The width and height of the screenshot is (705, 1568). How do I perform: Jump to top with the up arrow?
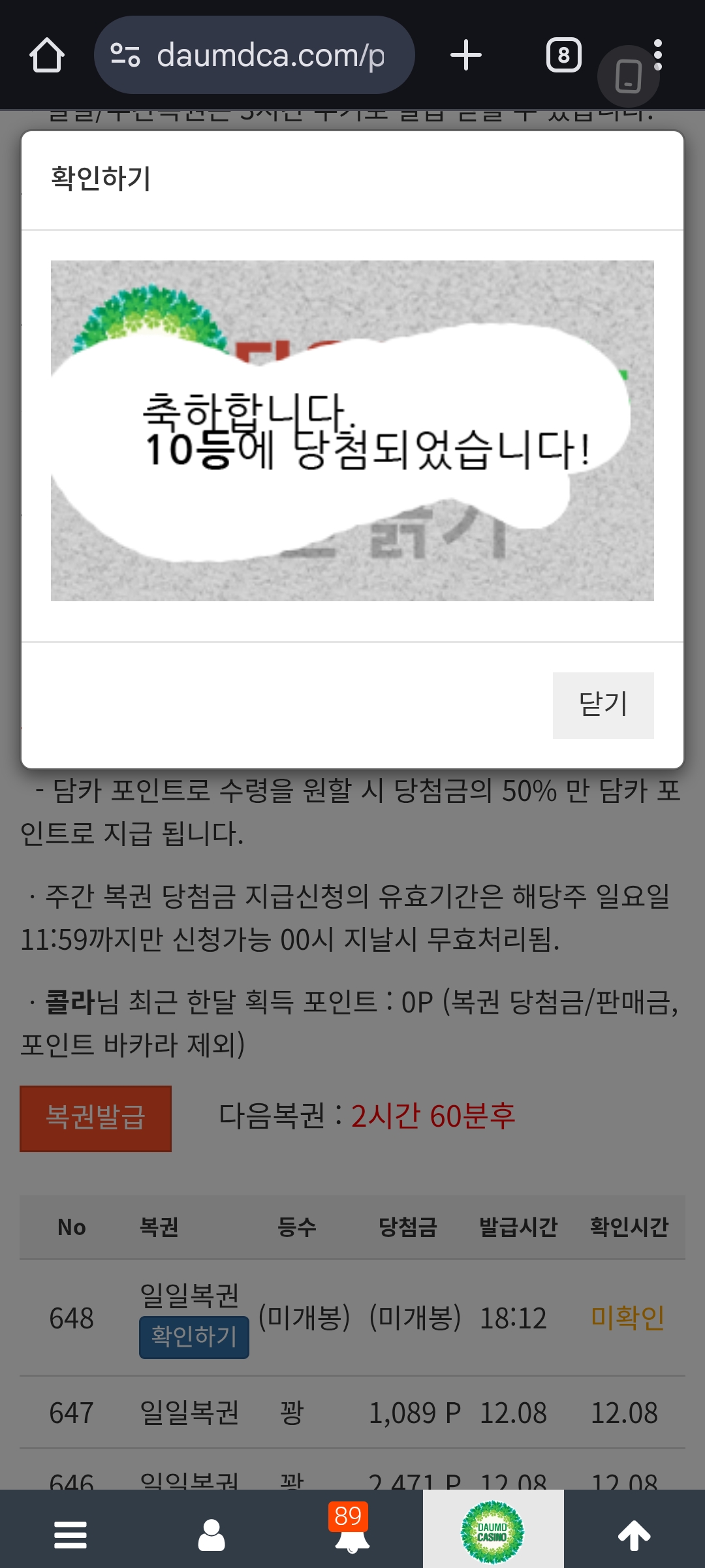coord(634,1534)
